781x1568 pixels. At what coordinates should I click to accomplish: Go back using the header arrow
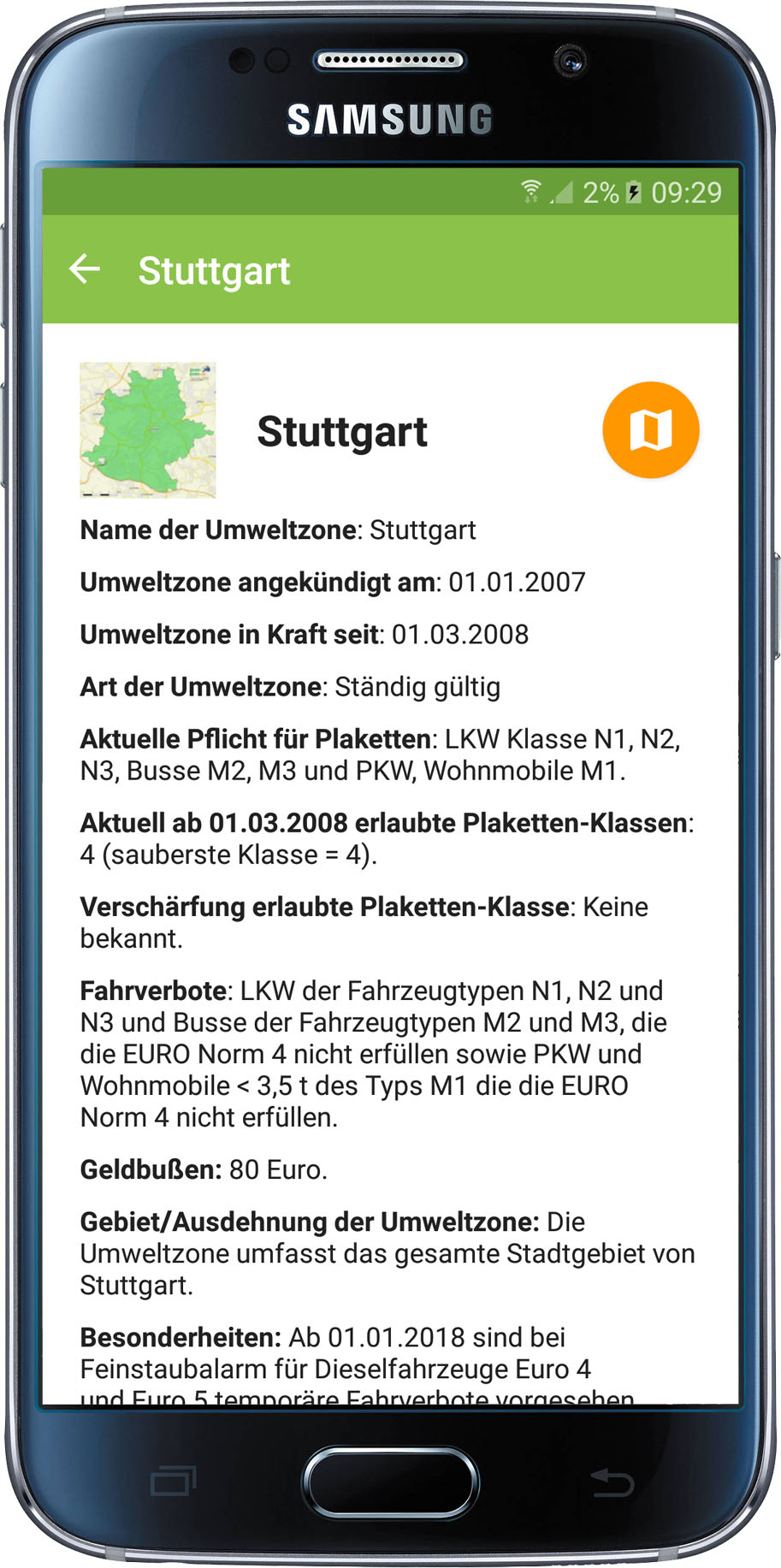pos(85,269)
